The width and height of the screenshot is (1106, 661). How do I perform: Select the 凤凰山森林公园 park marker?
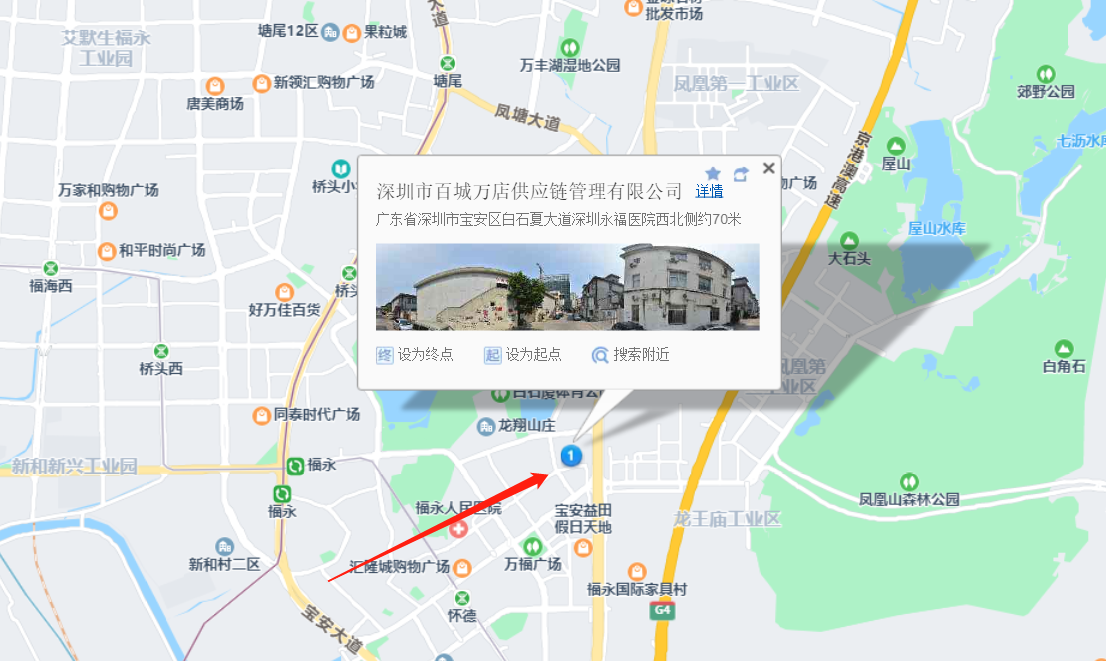(909, 481)
